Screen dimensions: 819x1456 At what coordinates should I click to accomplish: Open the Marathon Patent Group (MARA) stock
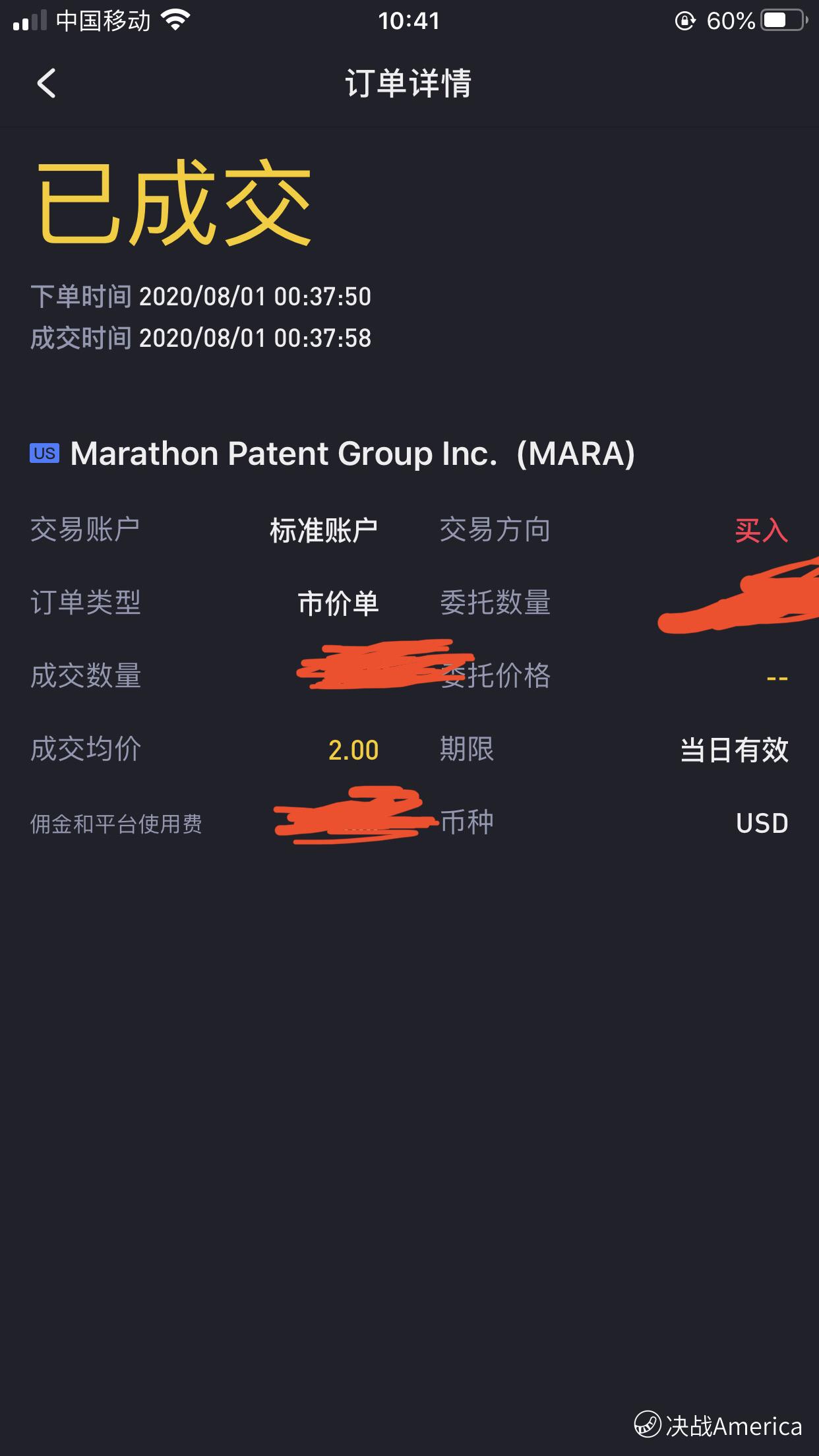pos(333,454)
